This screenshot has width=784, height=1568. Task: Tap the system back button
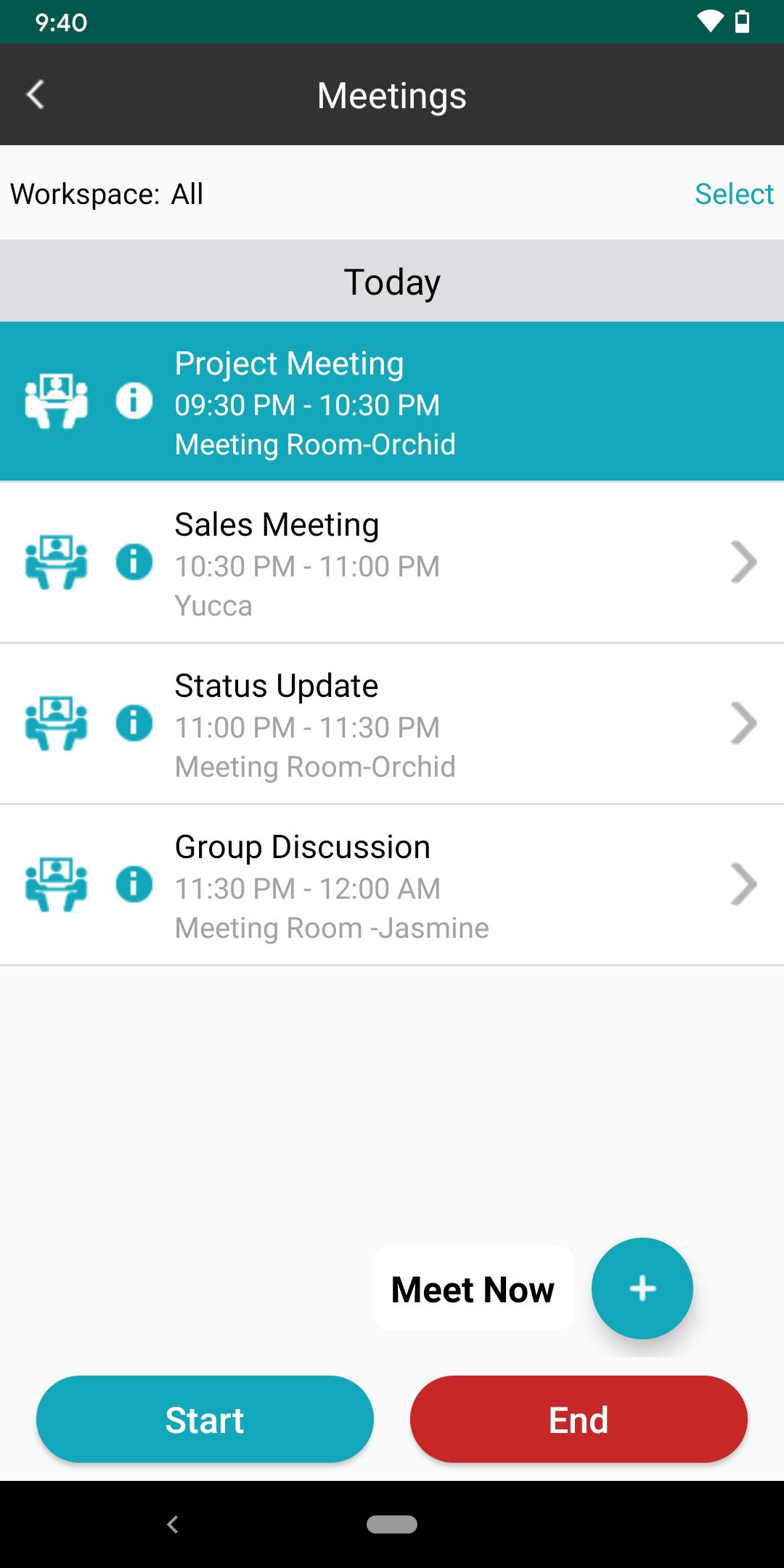pyautogui.click(x=173, y=1524)
